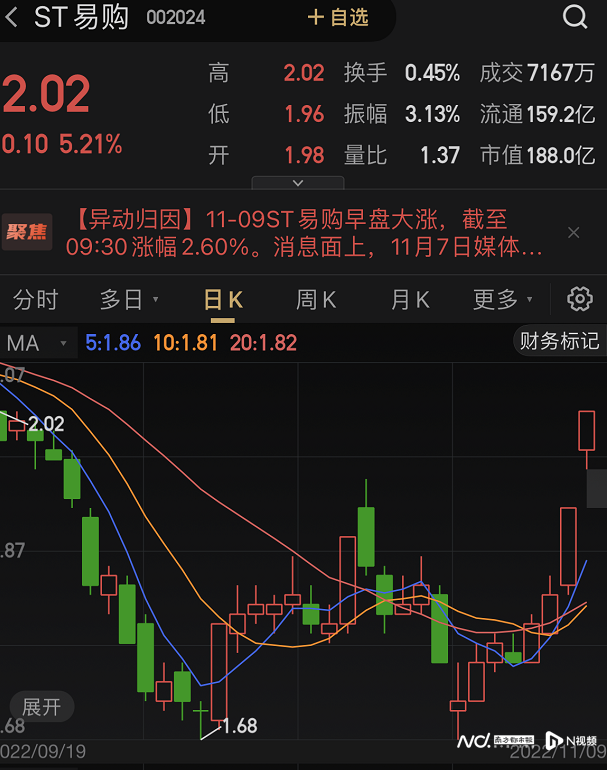Open the 异动归因 news banner
608x770 pixels.
tap(305, 232)
